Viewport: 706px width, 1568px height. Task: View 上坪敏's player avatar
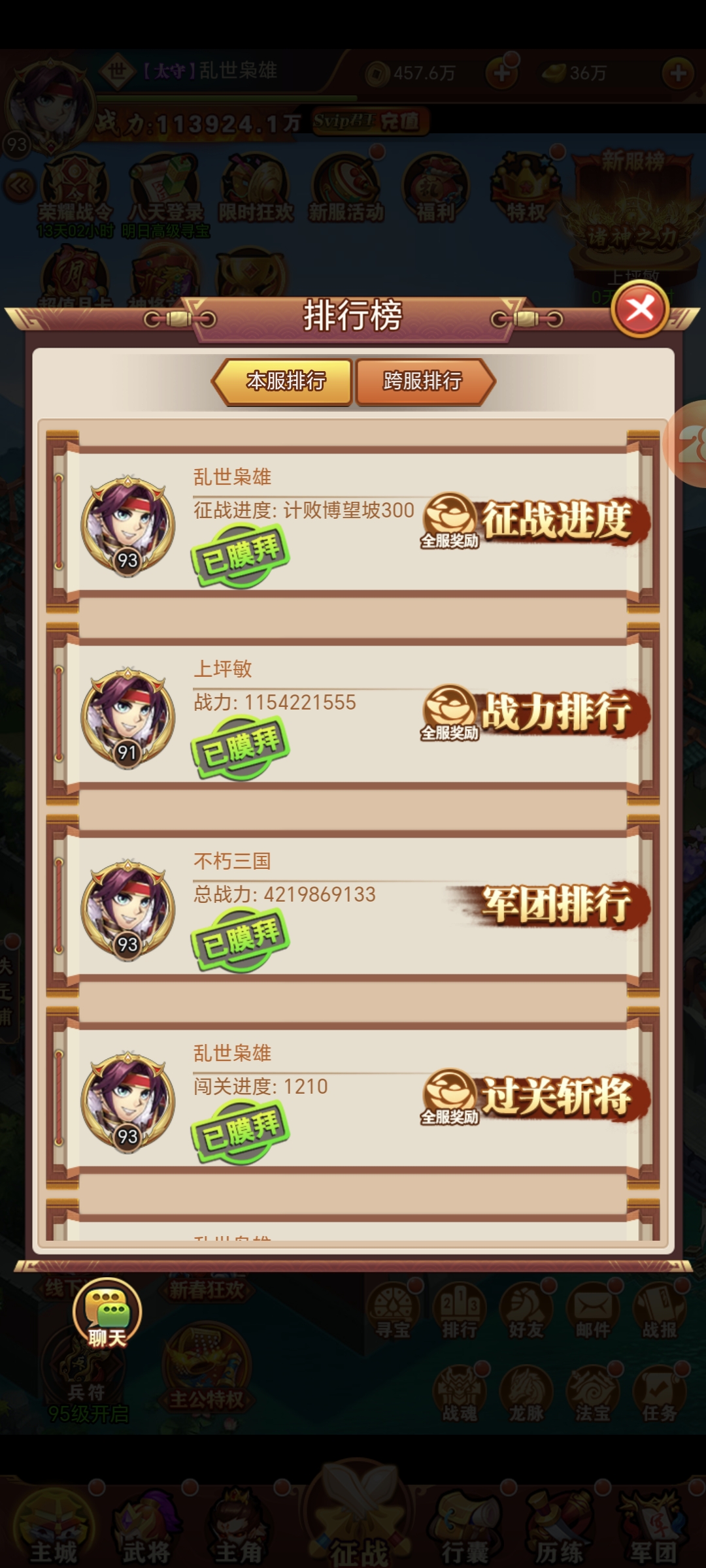[x=128, y=717]
